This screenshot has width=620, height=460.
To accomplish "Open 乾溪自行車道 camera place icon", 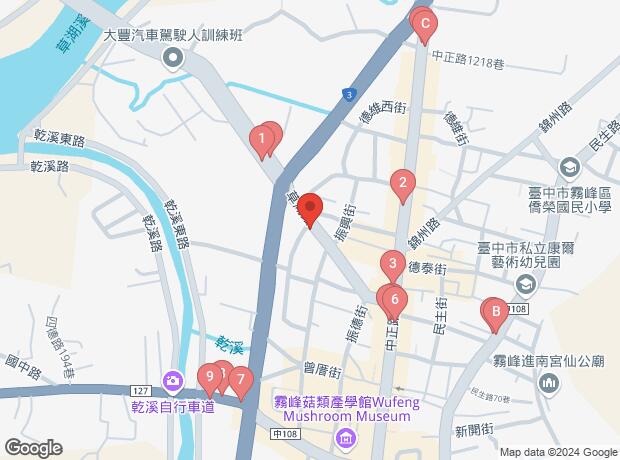I will point(174,380).
